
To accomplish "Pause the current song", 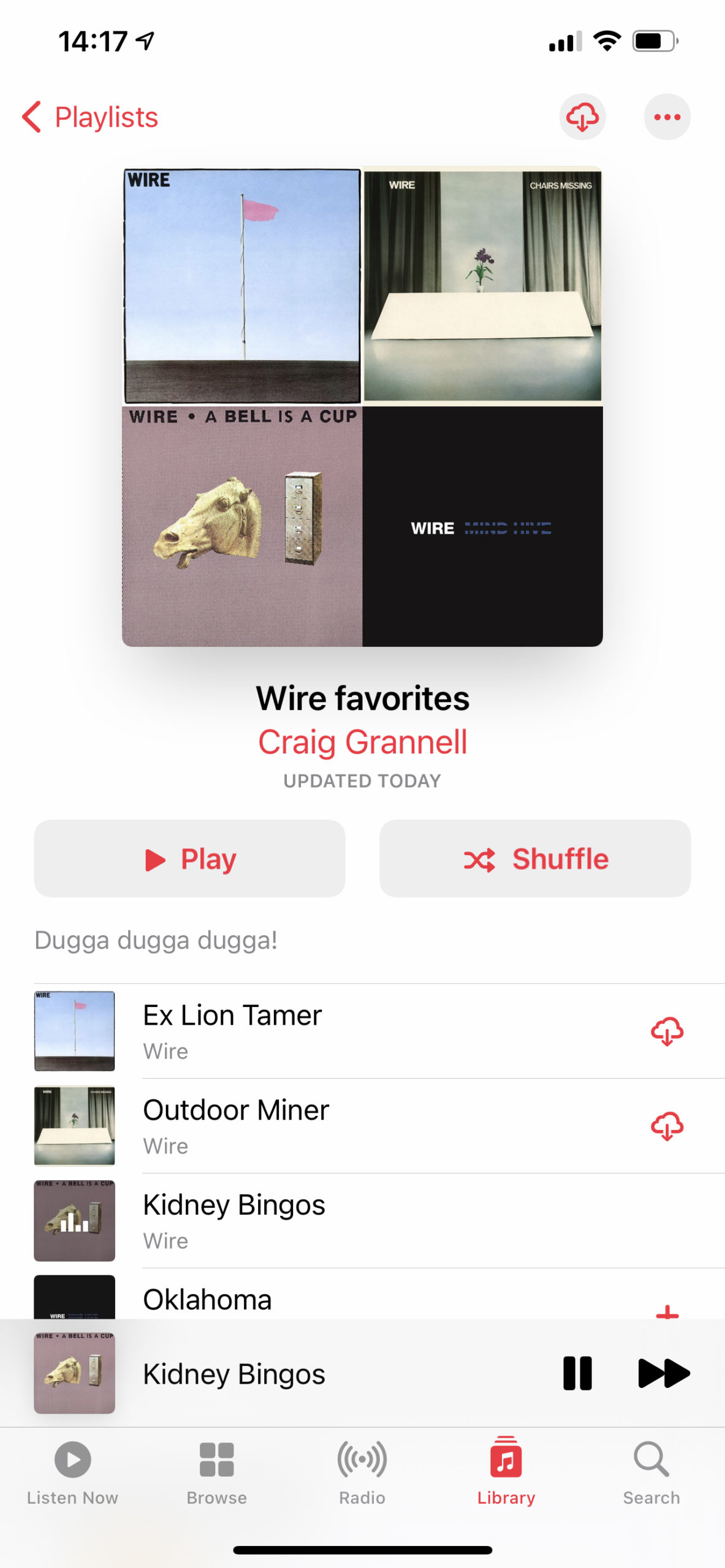I will pos(577,1373).
